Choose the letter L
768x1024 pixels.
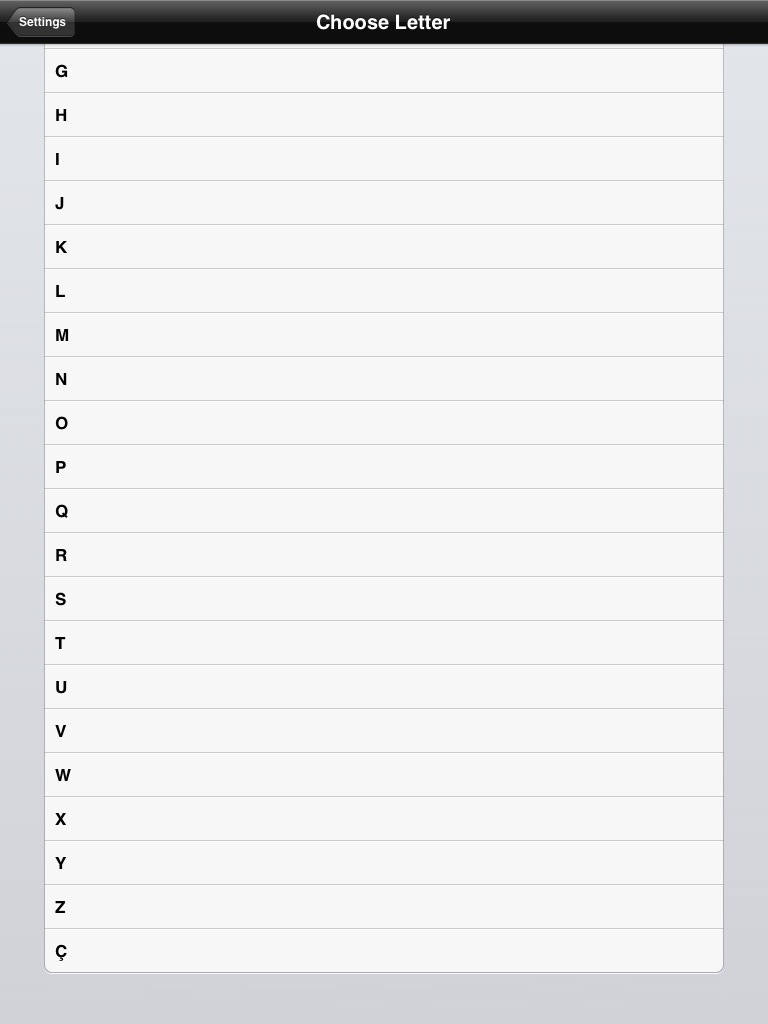pos(383,291)
